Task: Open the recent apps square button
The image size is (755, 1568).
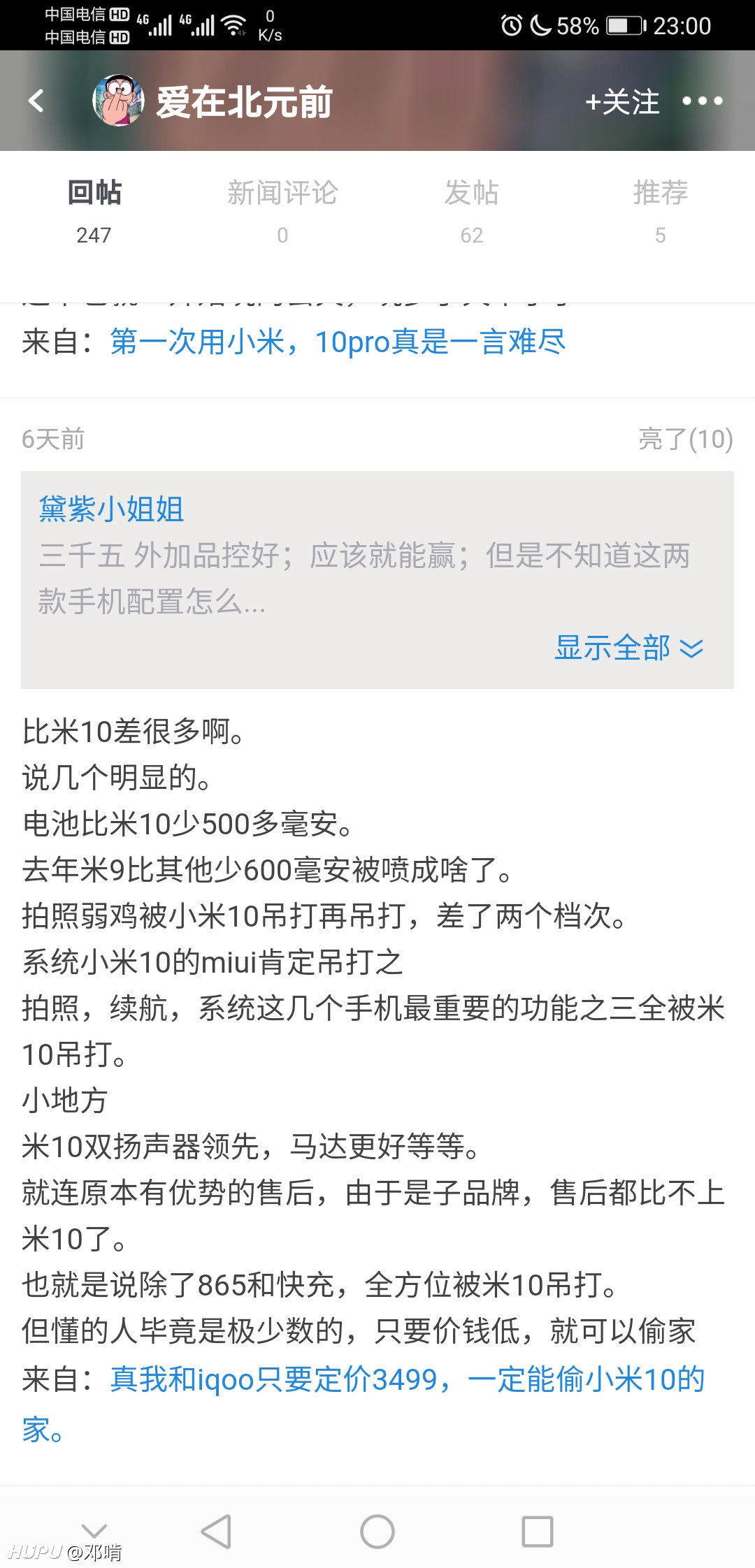Action: (538, 1532)
